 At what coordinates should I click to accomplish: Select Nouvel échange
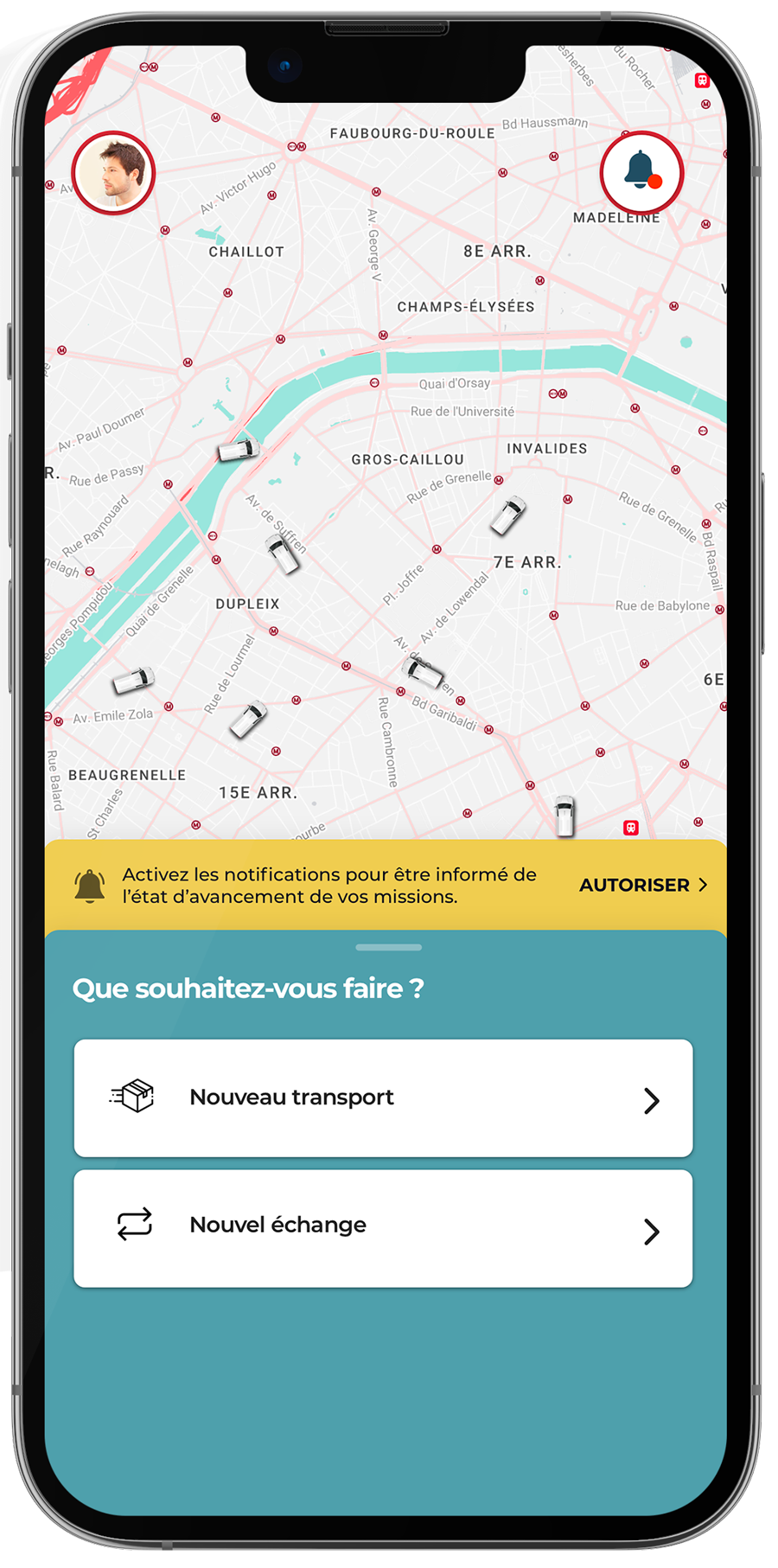(x=383, y=1227)
